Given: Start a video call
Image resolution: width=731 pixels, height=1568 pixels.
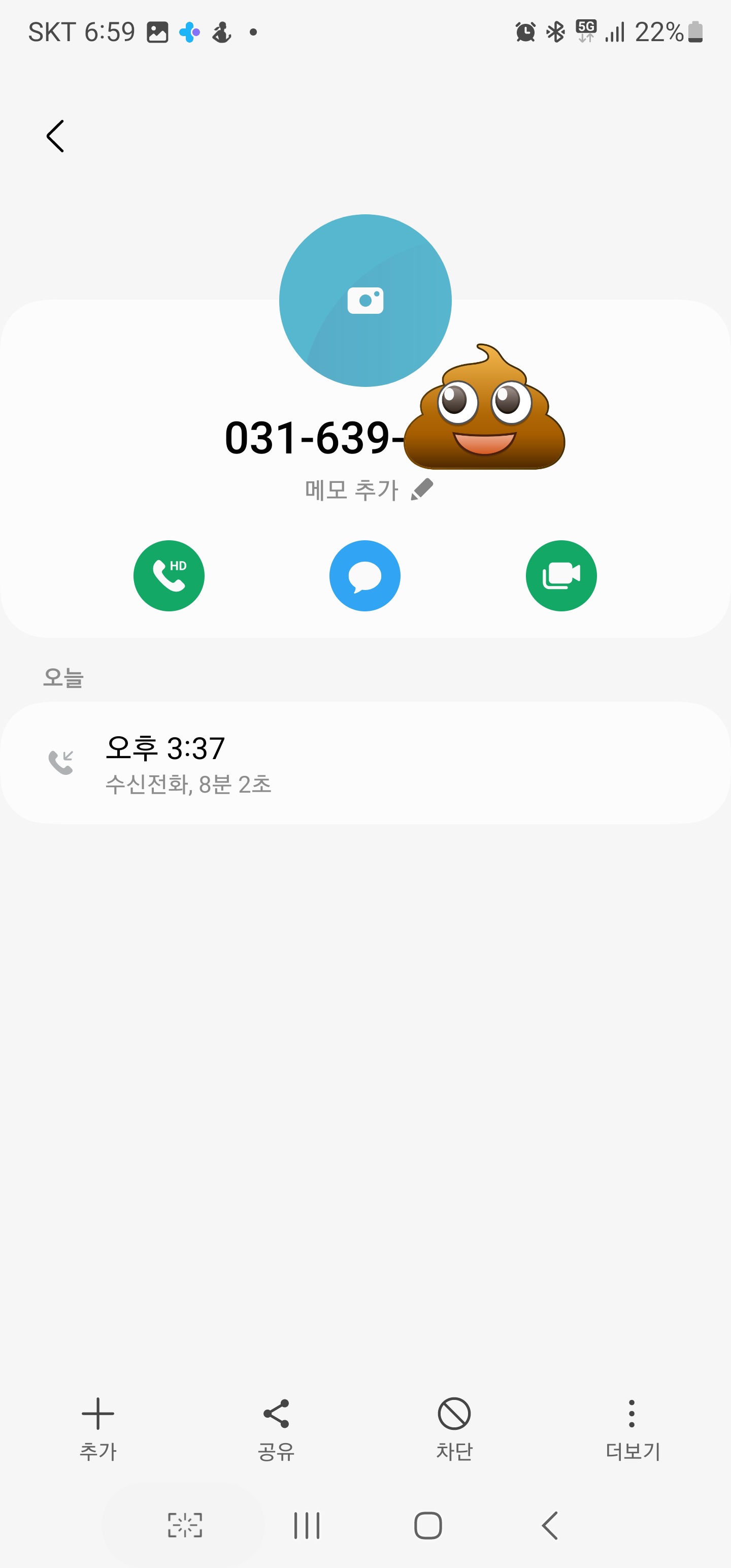Looking at the screenshot, I should [560, 575].
